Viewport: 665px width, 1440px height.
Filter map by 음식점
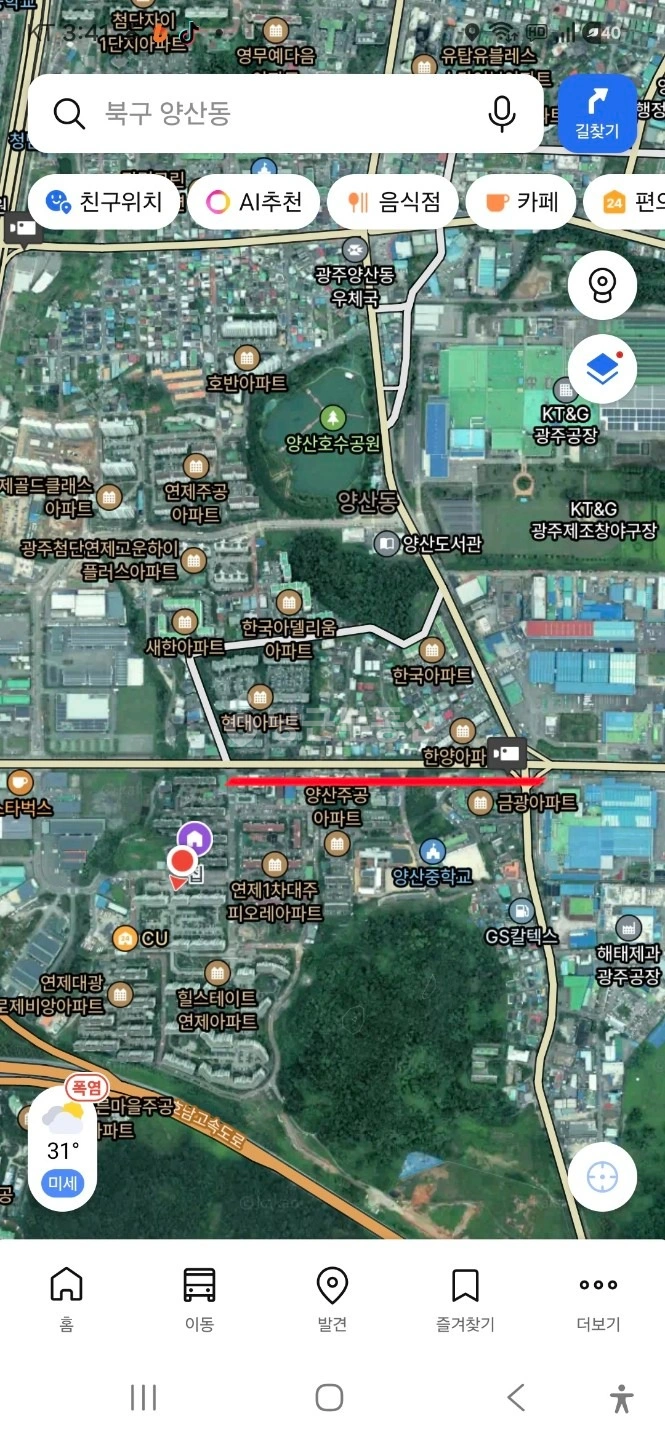click(x=393, y=202)
